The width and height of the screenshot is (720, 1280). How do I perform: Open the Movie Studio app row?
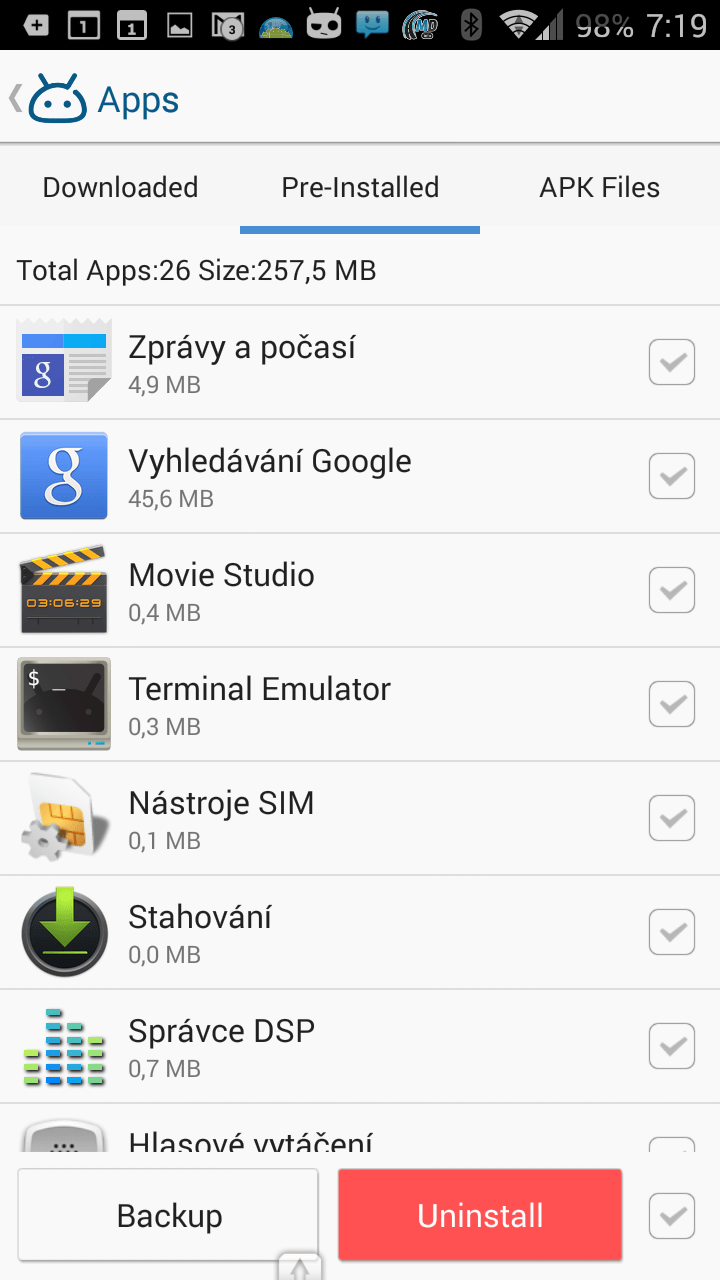coord(360,590)
